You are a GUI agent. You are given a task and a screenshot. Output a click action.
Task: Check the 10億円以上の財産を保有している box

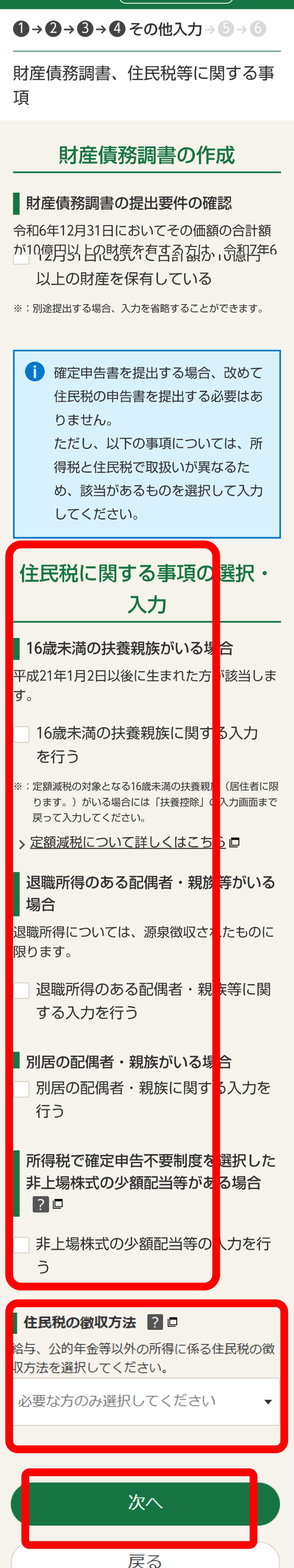coord(21,258)
